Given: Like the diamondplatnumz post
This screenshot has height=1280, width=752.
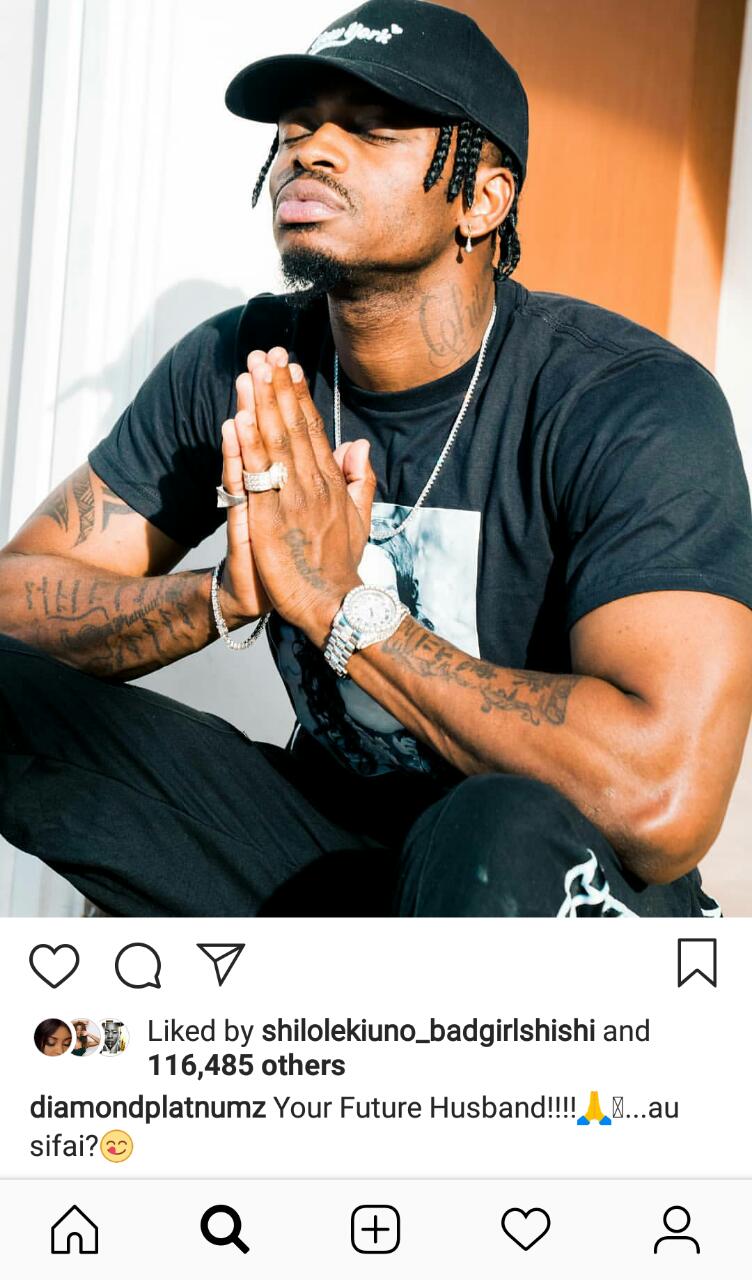Looking at the screenshot, I should pos(54,966).
